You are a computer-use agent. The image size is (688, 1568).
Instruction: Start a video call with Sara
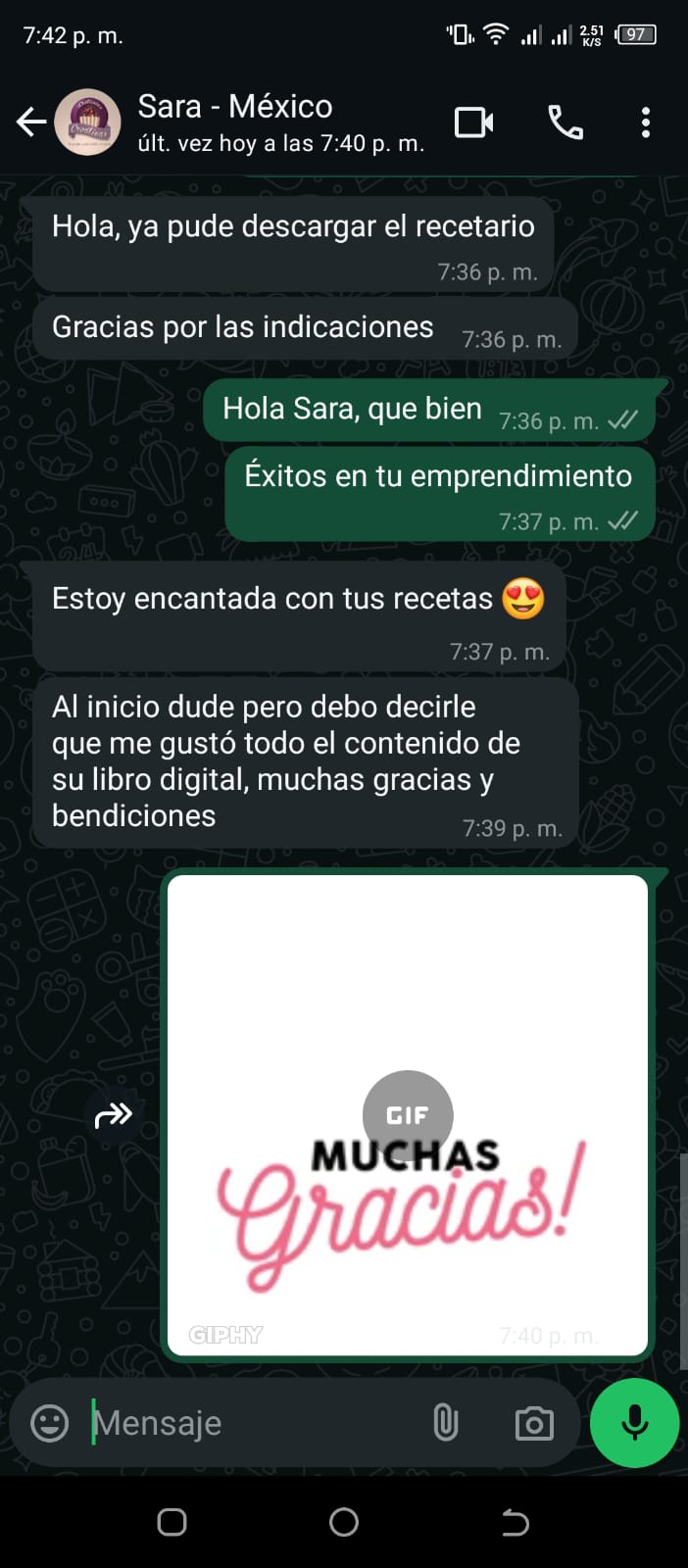[474, 122]
